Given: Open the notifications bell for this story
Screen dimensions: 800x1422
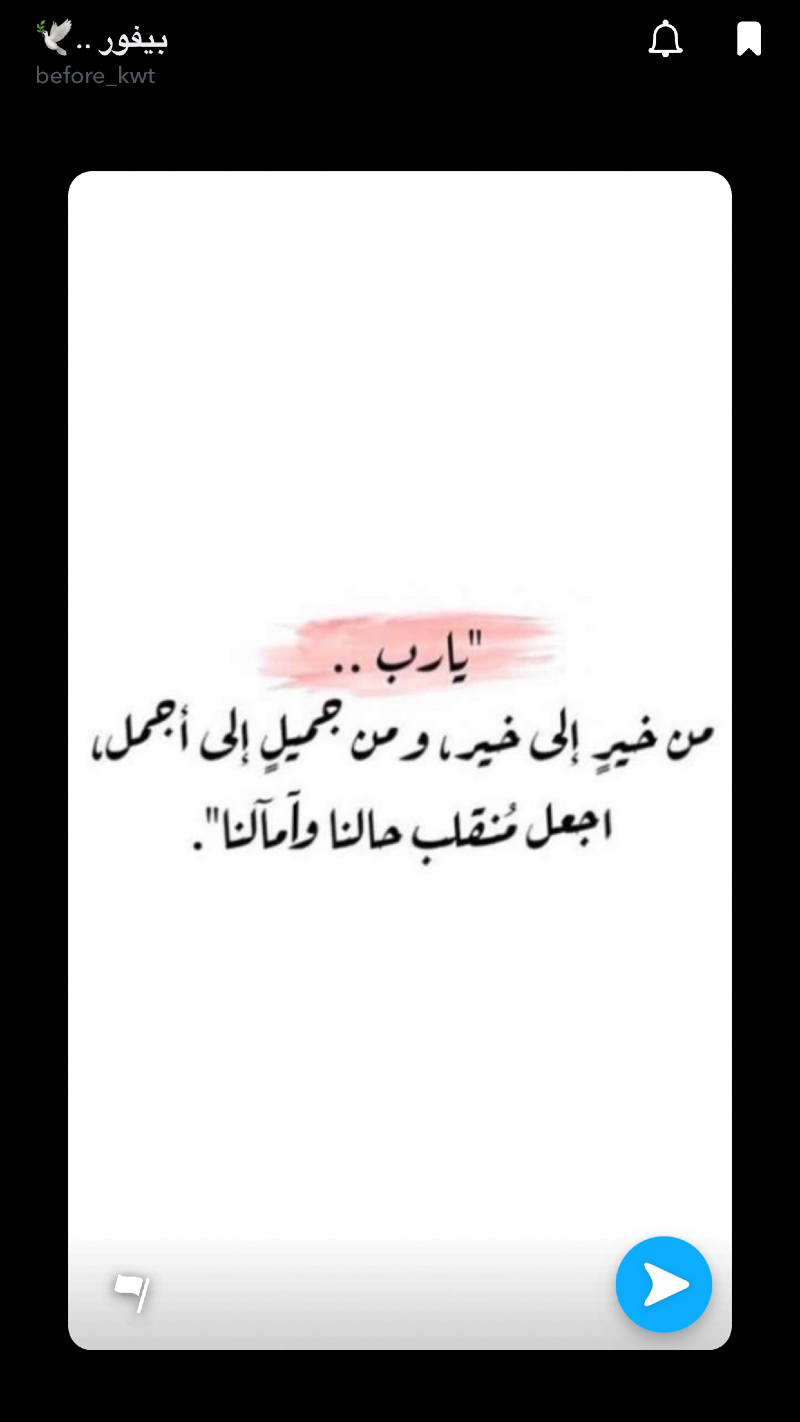Looking at the screenshot, I should pyautogui.click(x=665, y=40).
